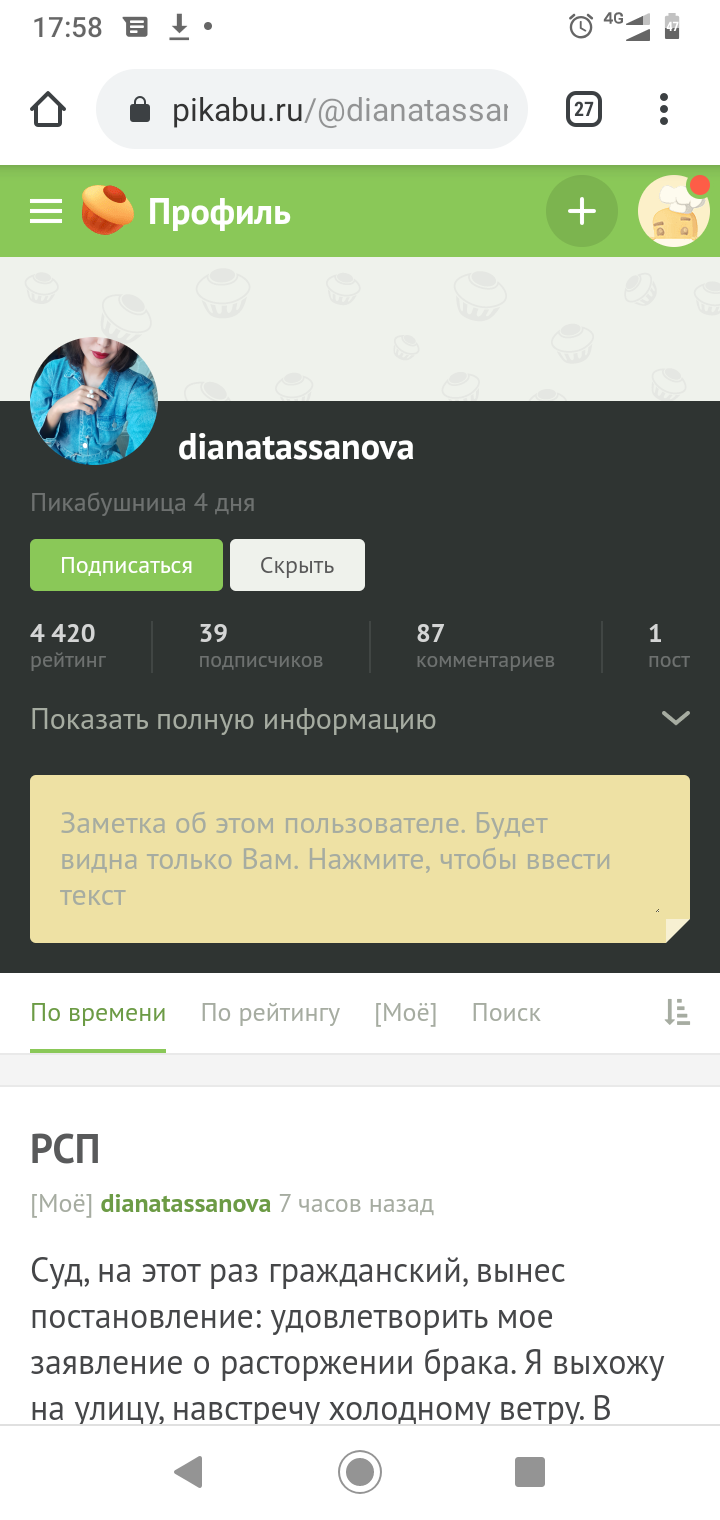Open the post titled РСП
720x1520 pixels.
tap(65, 1150)
